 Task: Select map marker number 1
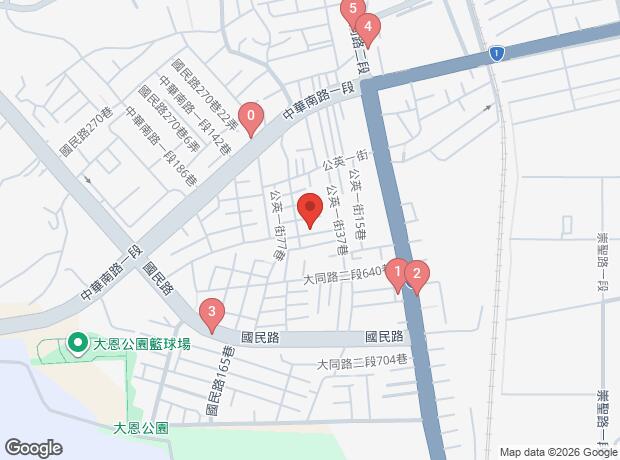coord(398,272)
